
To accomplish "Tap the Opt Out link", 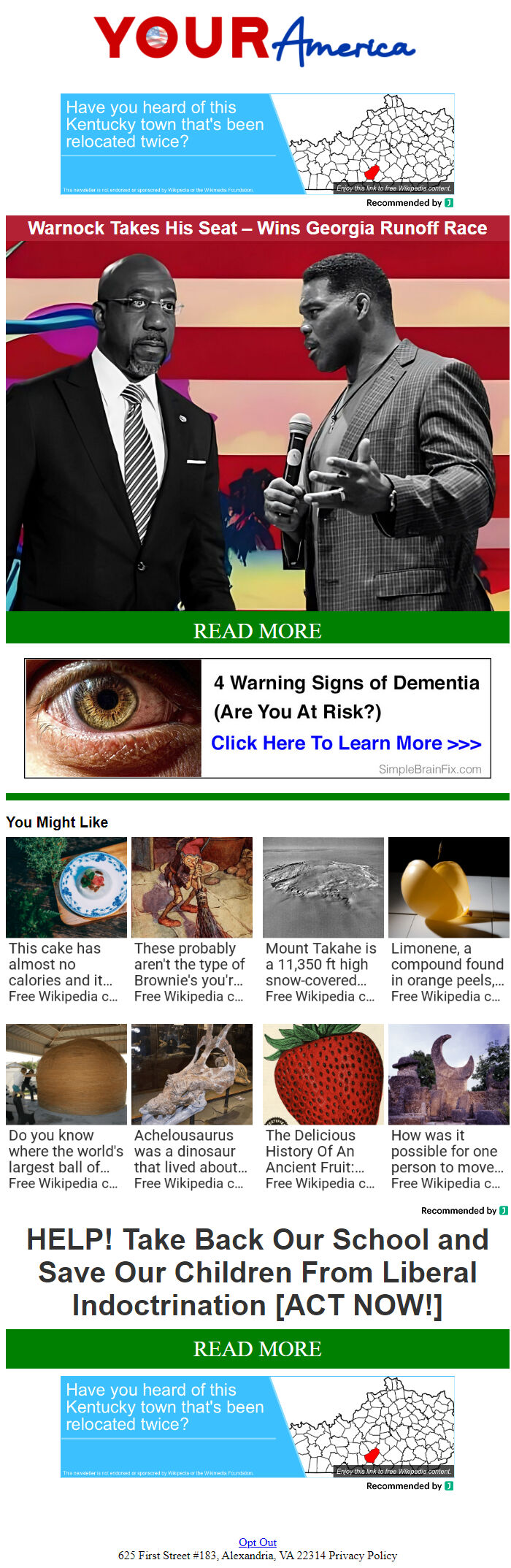I will point(257,1542).
